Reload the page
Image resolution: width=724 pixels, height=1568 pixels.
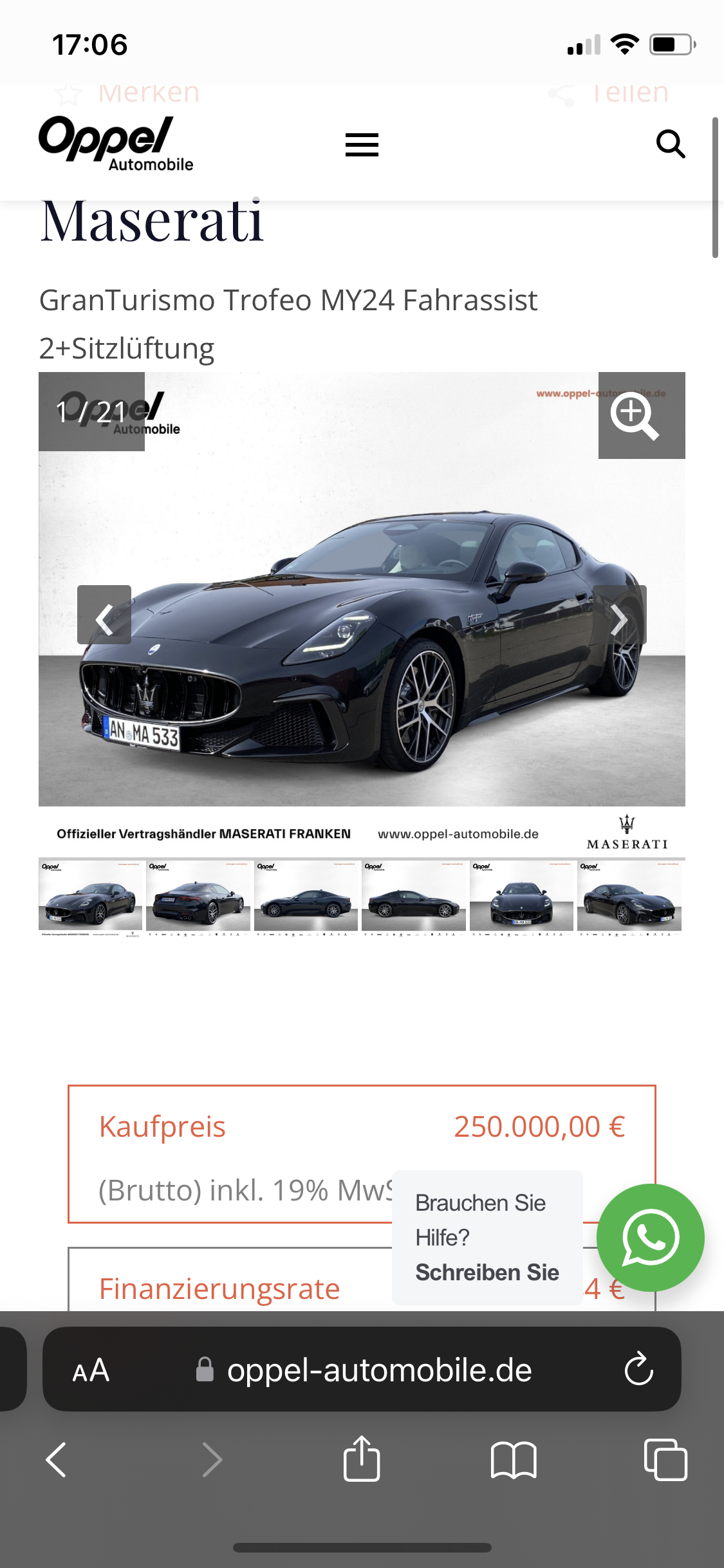click(638, 1369)
